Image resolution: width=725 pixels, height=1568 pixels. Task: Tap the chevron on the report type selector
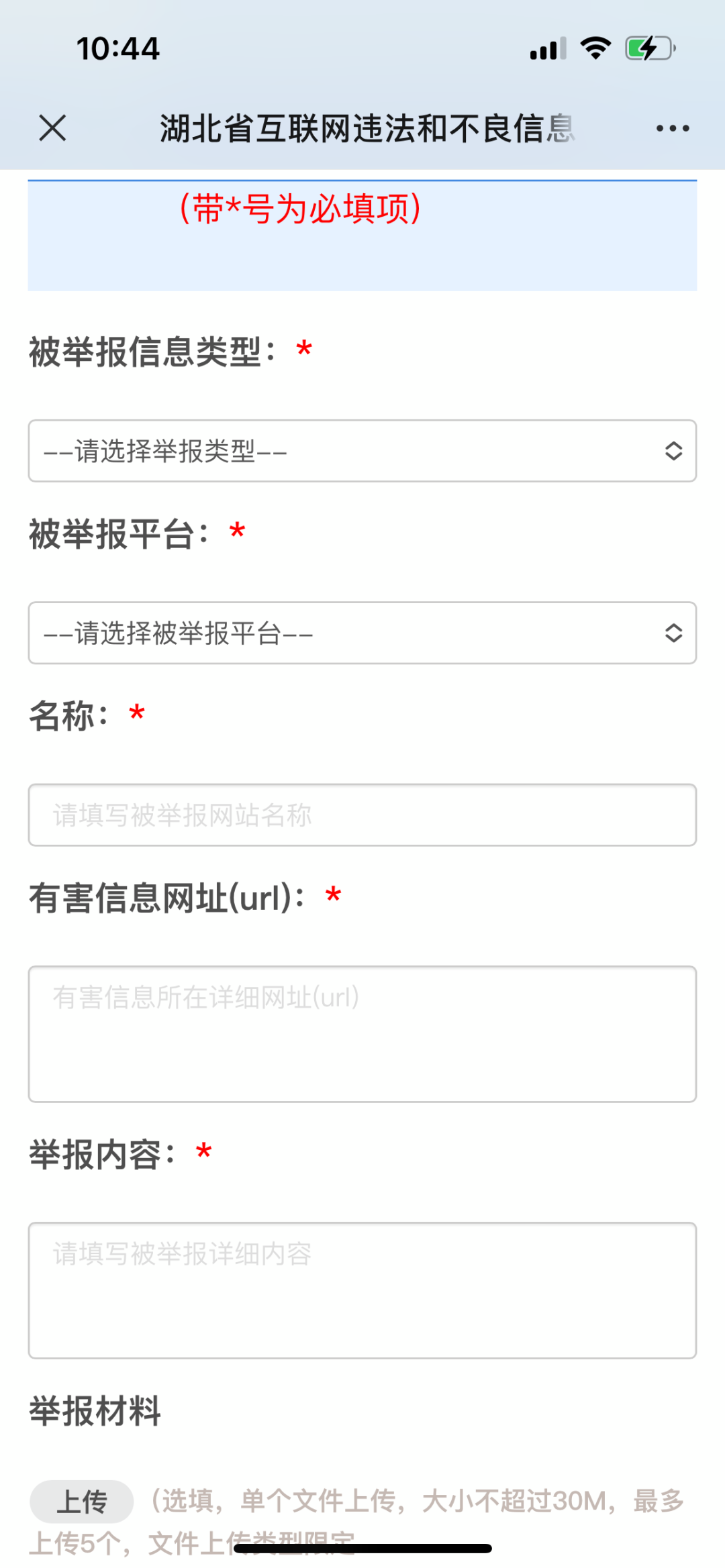(x=672, y=452)
